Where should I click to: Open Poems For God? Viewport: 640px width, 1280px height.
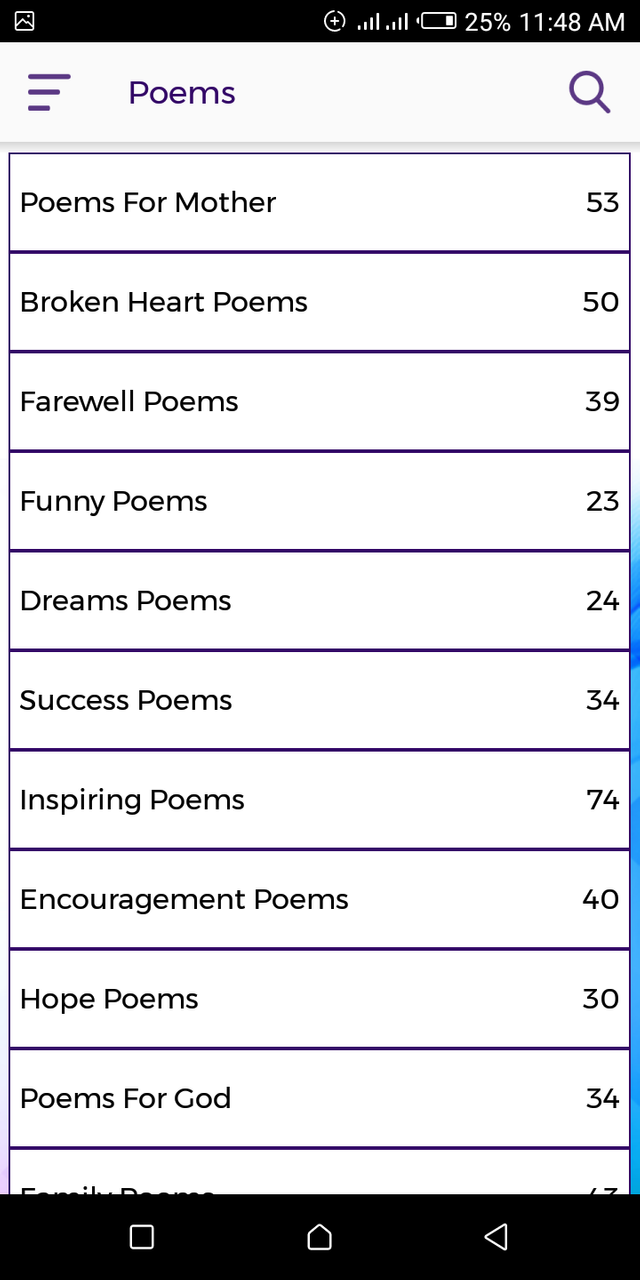(x=320, y=1098)
